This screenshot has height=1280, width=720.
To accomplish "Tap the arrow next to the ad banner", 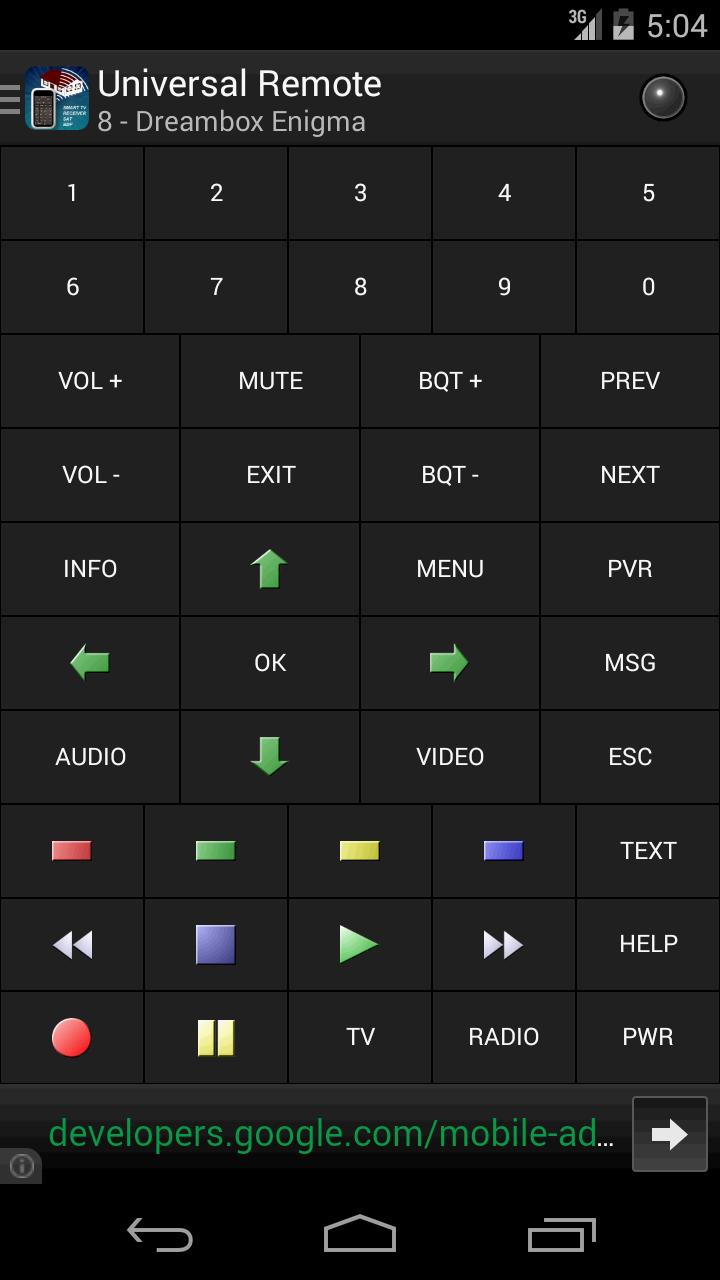I will (x=670, y=1135).
